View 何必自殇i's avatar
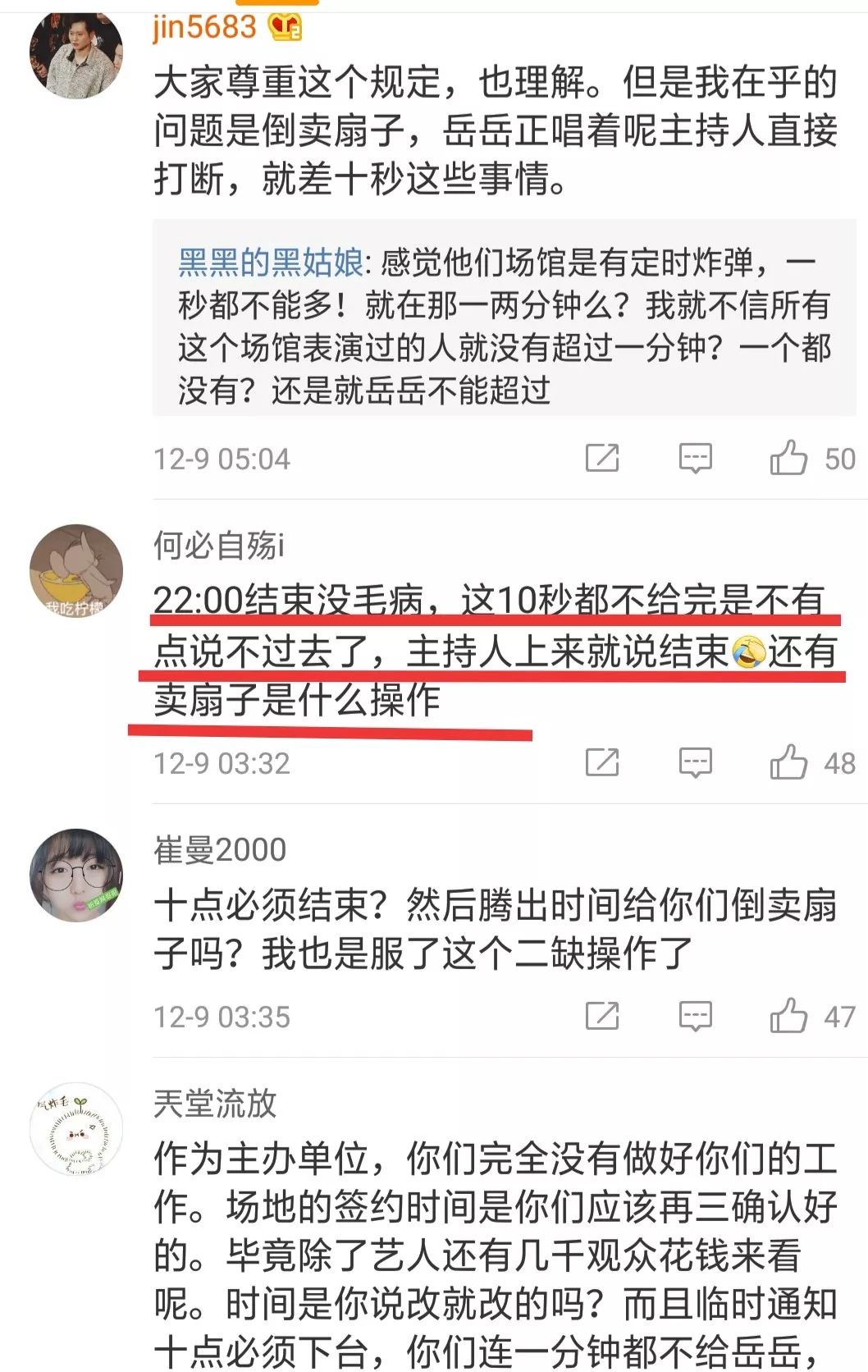Viewport: 868px width, 1372px height. tap(75, 570)
